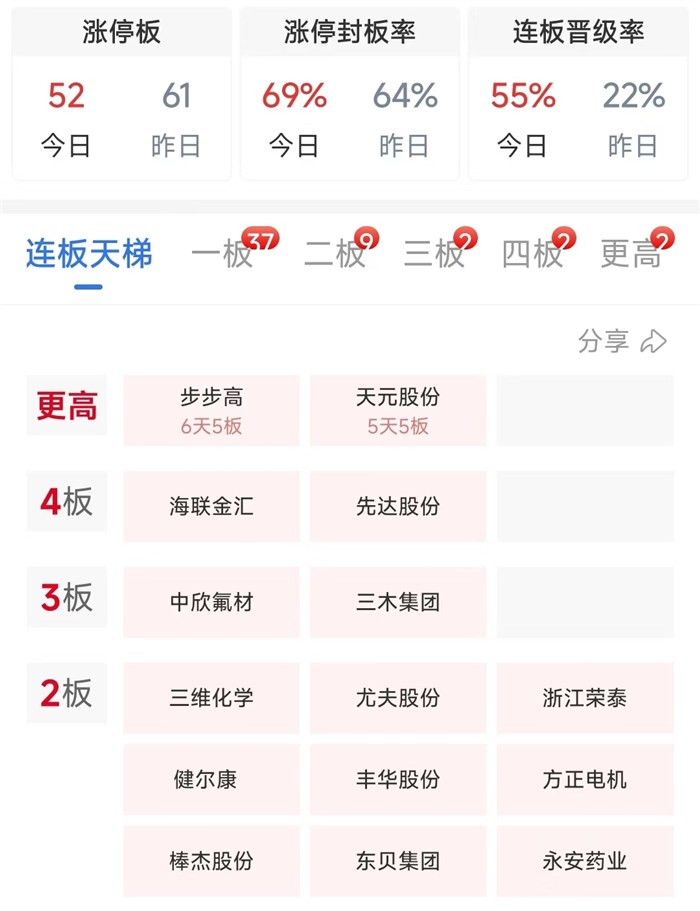This screenshot has width=700, height=911.
Task: Switch to the 四板 tab
Action: [x=533, y=255]
